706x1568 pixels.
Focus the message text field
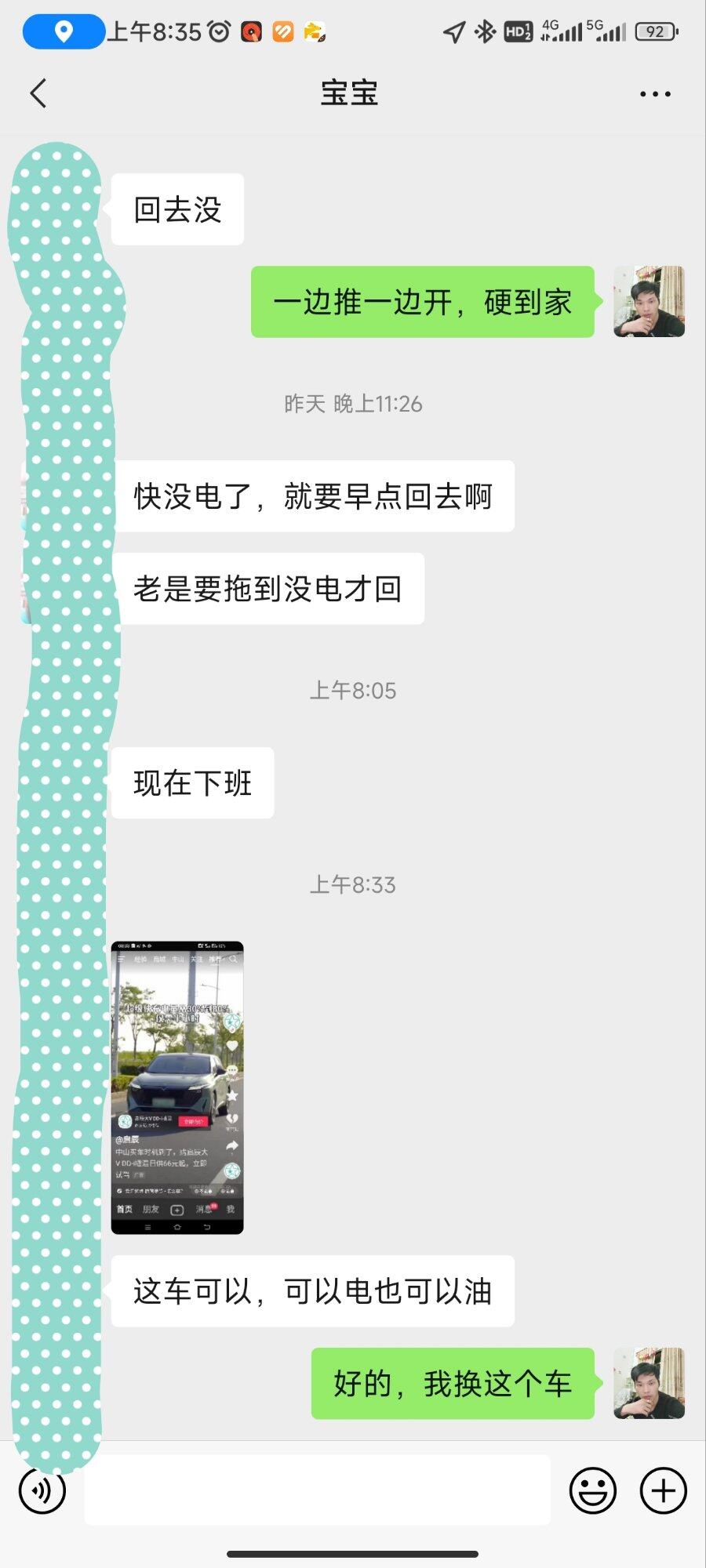point(317,1490)
